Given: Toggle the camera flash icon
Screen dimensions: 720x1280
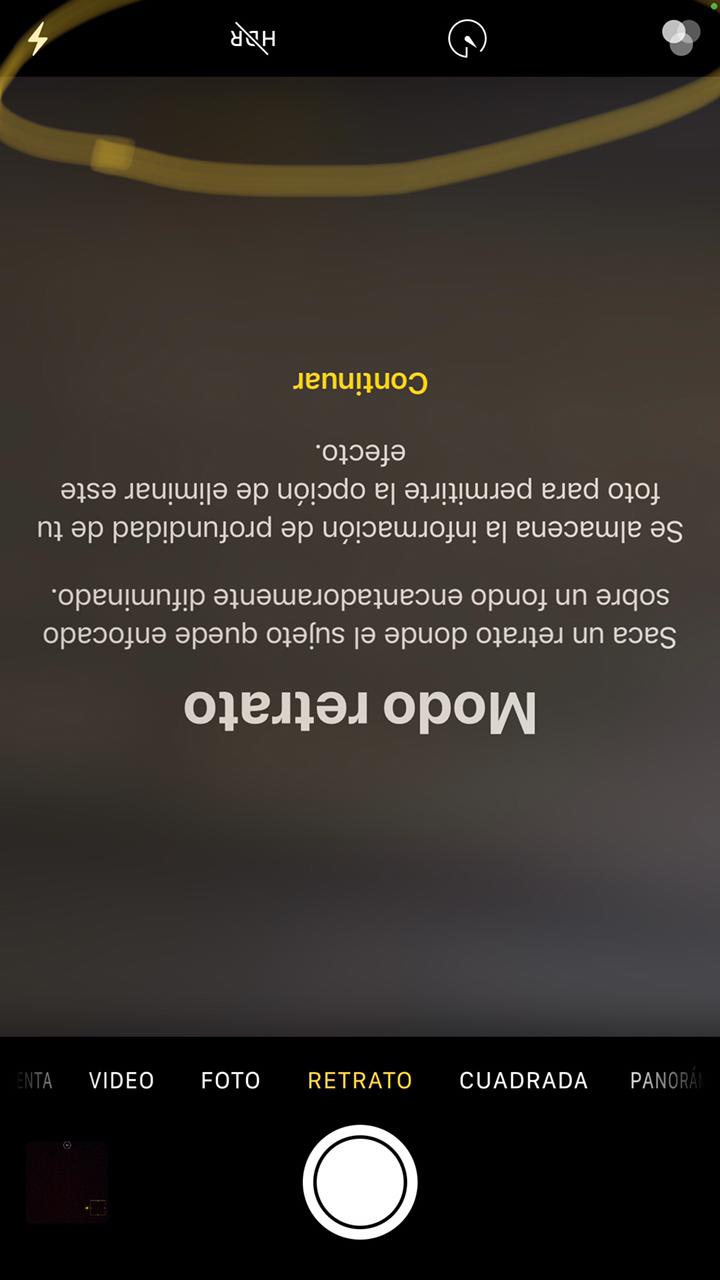Looking at the screenshot, I should tap(38, 39).
